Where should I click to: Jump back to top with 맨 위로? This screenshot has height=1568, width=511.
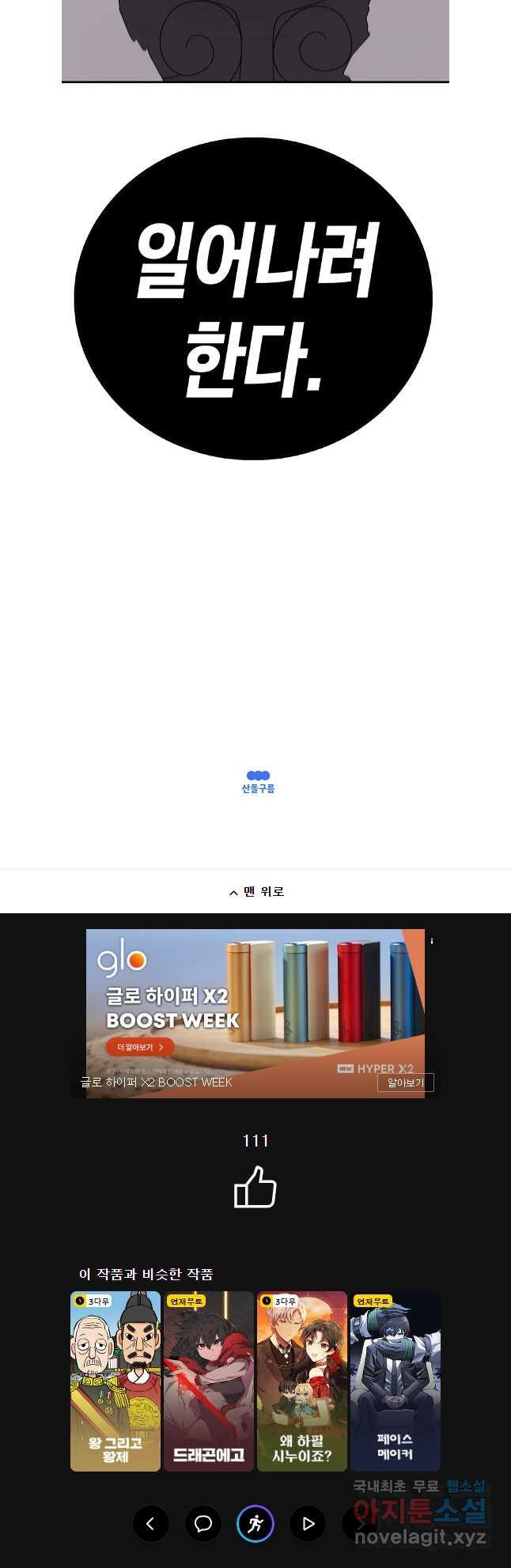(x=255, y=891)
